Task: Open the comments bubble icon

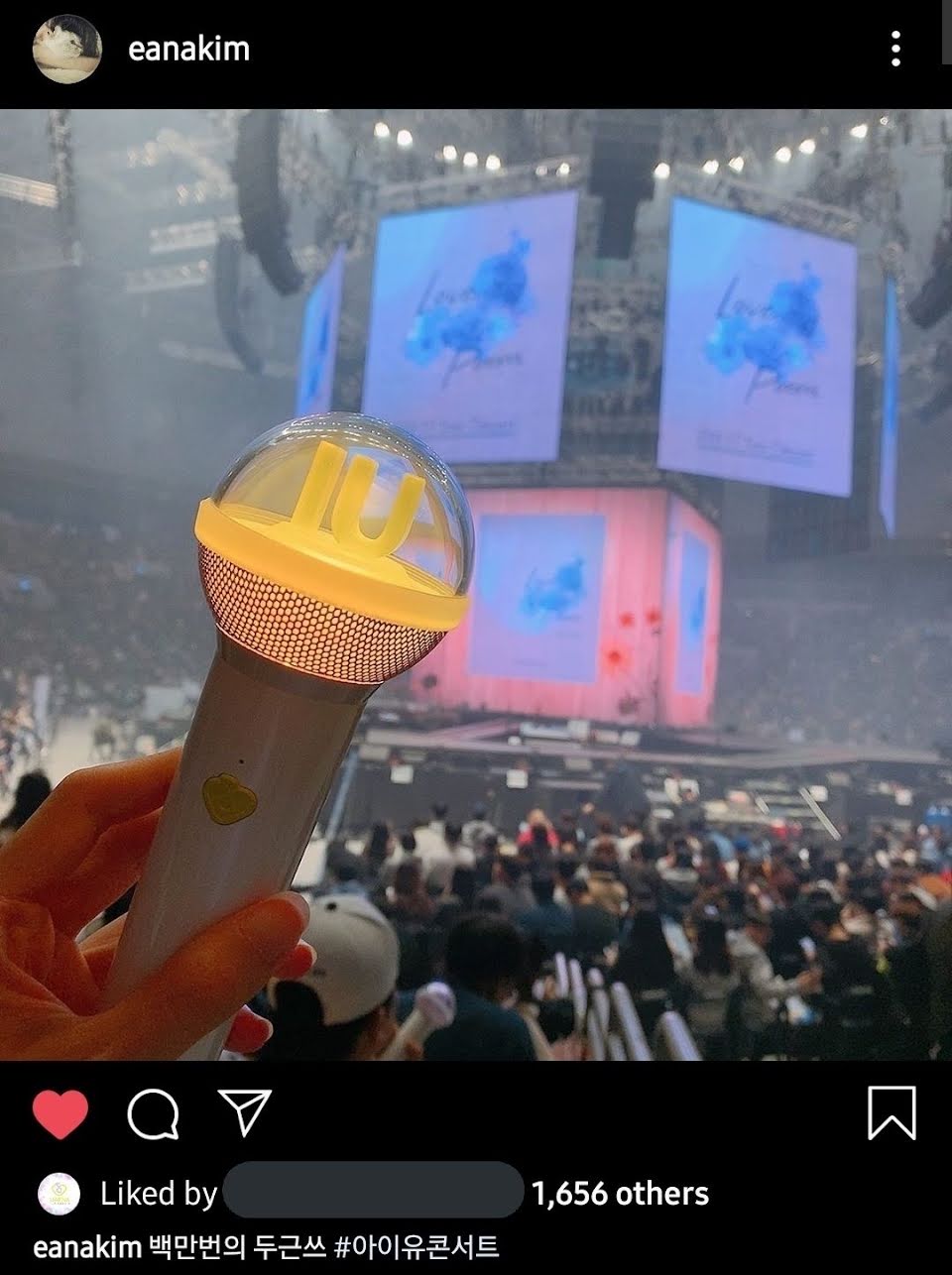Action: click(153, 1114)
